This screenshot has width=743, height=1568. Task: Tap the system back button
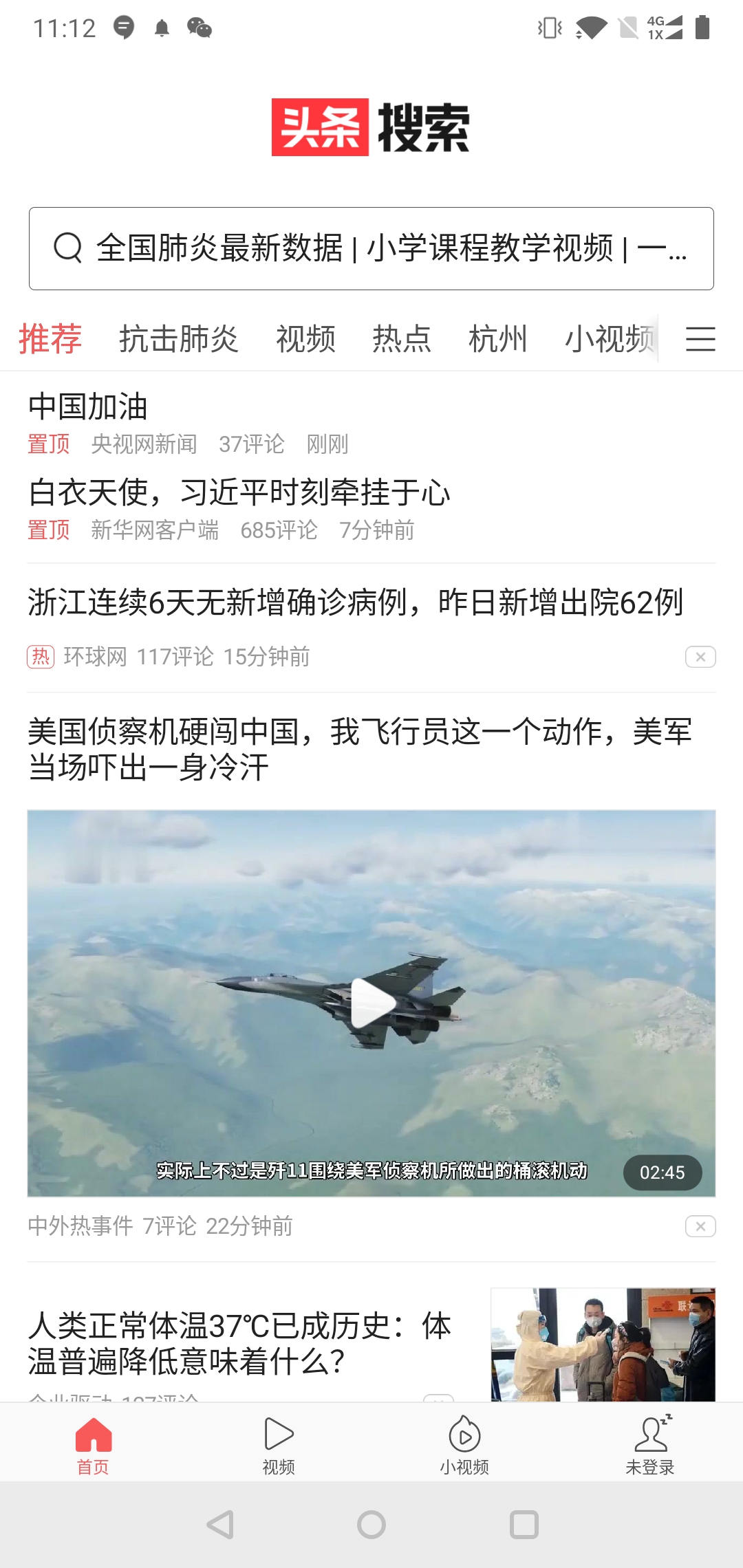click(x=221, y=1525)
